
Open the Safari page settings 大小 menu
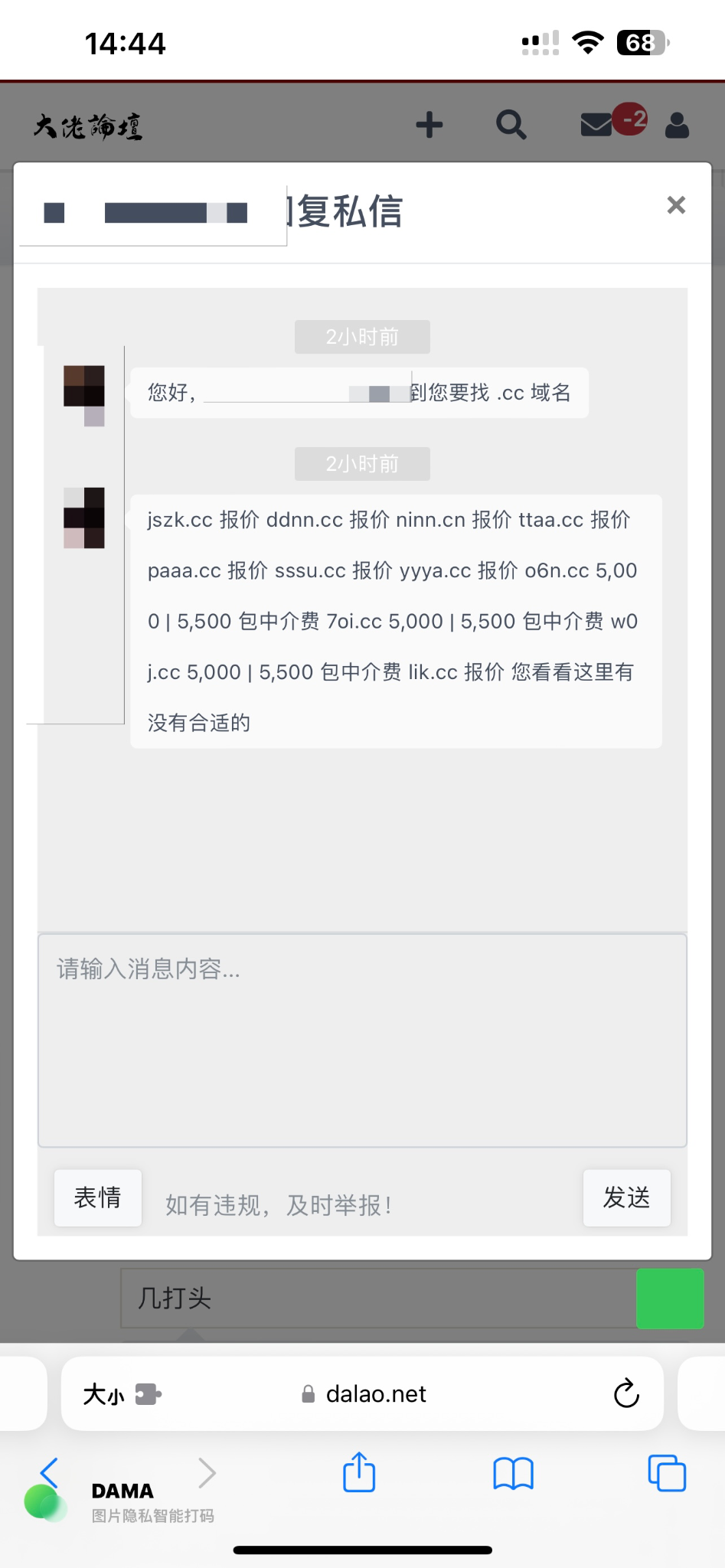tap(104, 1394)
